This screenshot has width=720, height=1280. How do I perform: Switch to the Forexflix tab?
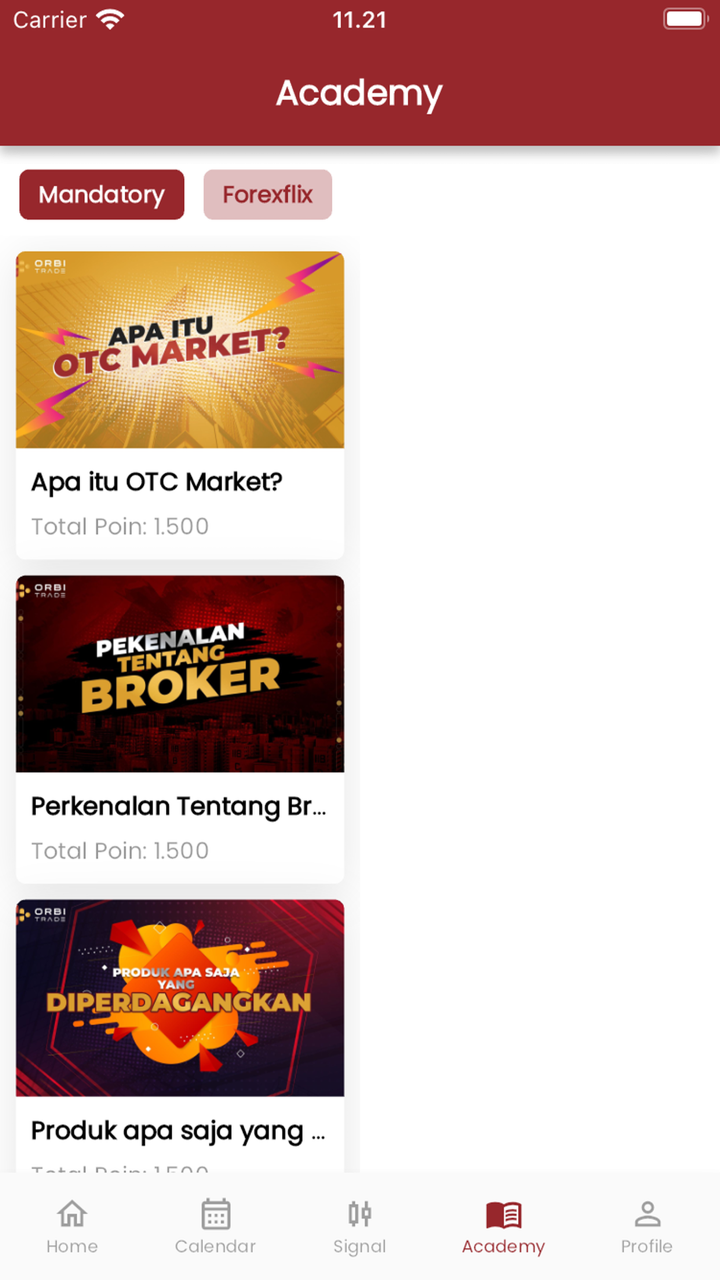pos(267,195)
